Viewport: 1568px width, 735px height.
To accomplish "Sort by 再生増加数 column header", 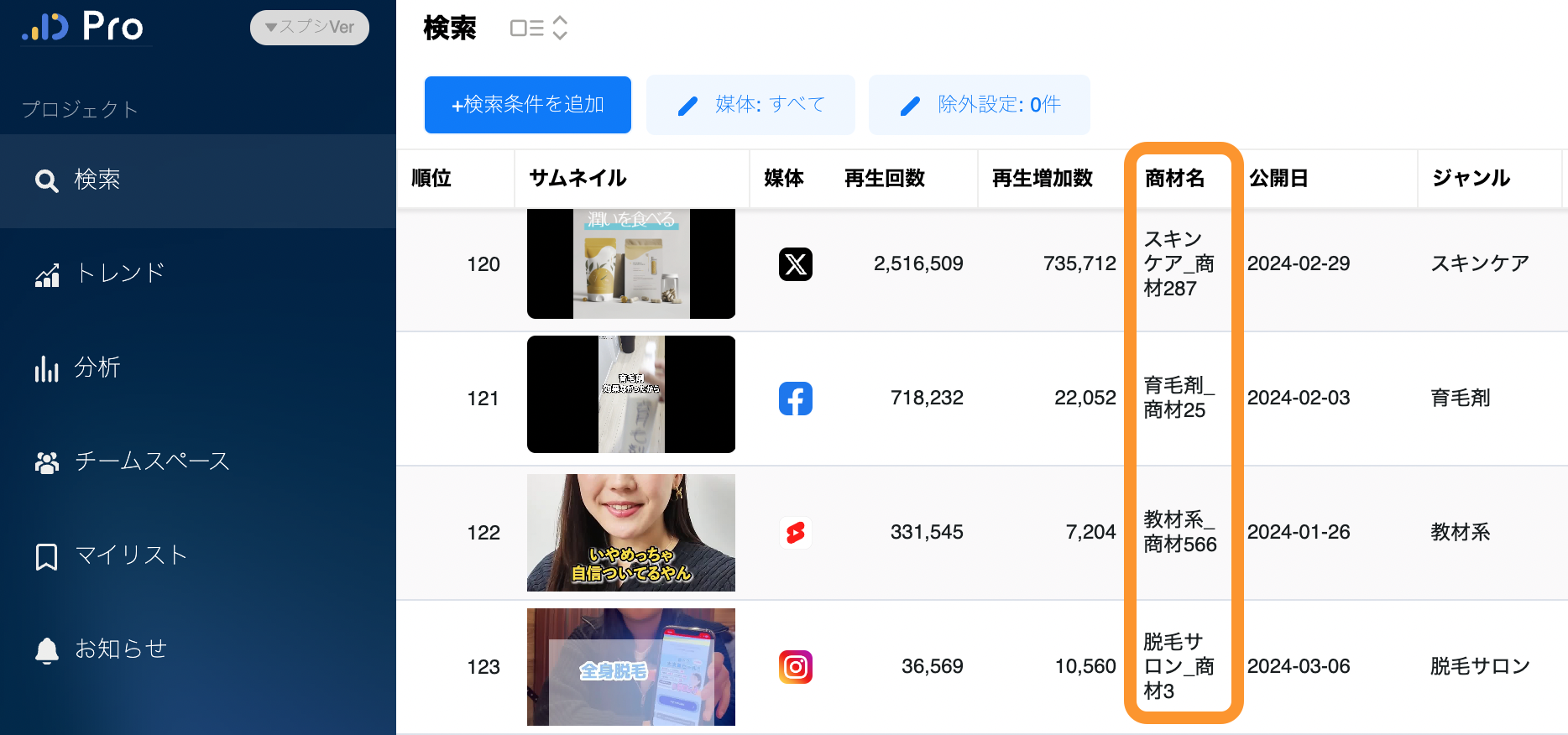I will [x=1042, y=179].
